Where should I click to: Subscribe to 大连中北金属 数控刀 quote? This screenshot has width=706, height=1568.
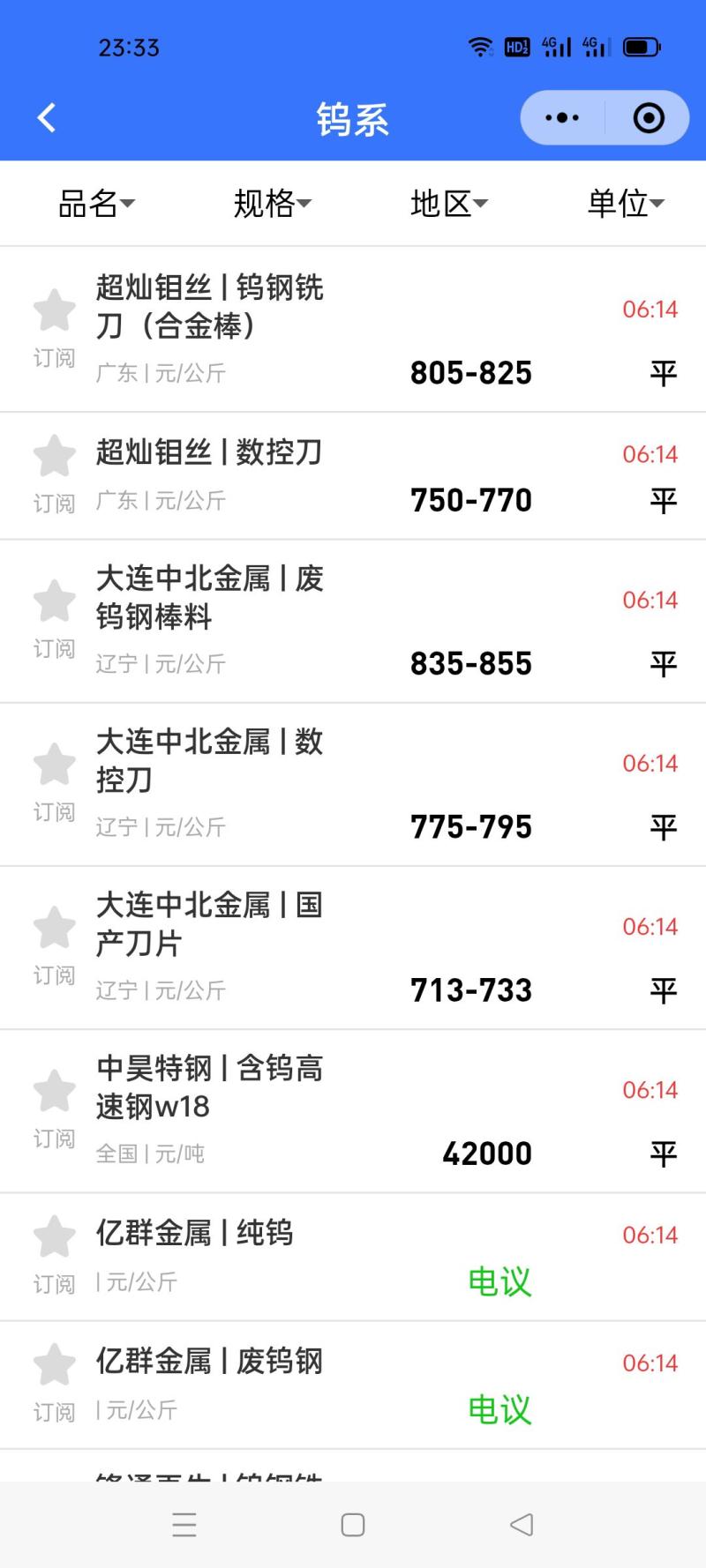click(54, 778)
